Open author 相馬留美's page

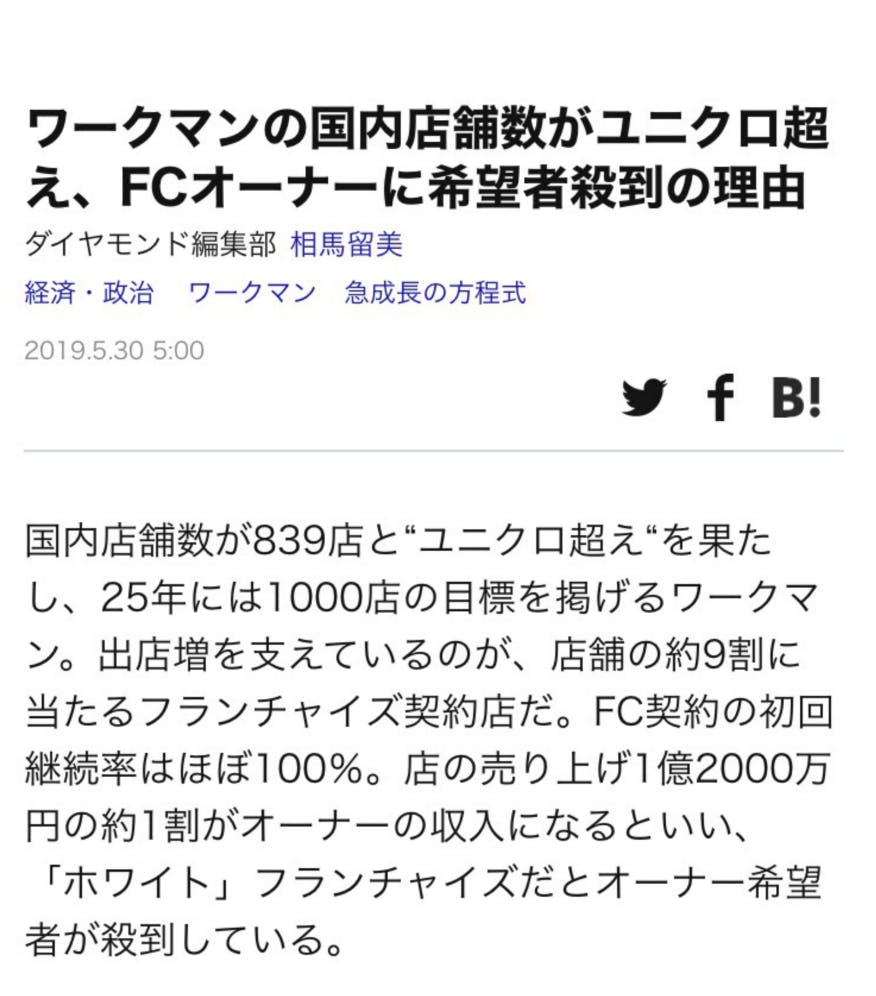click(x=346, y=244)
